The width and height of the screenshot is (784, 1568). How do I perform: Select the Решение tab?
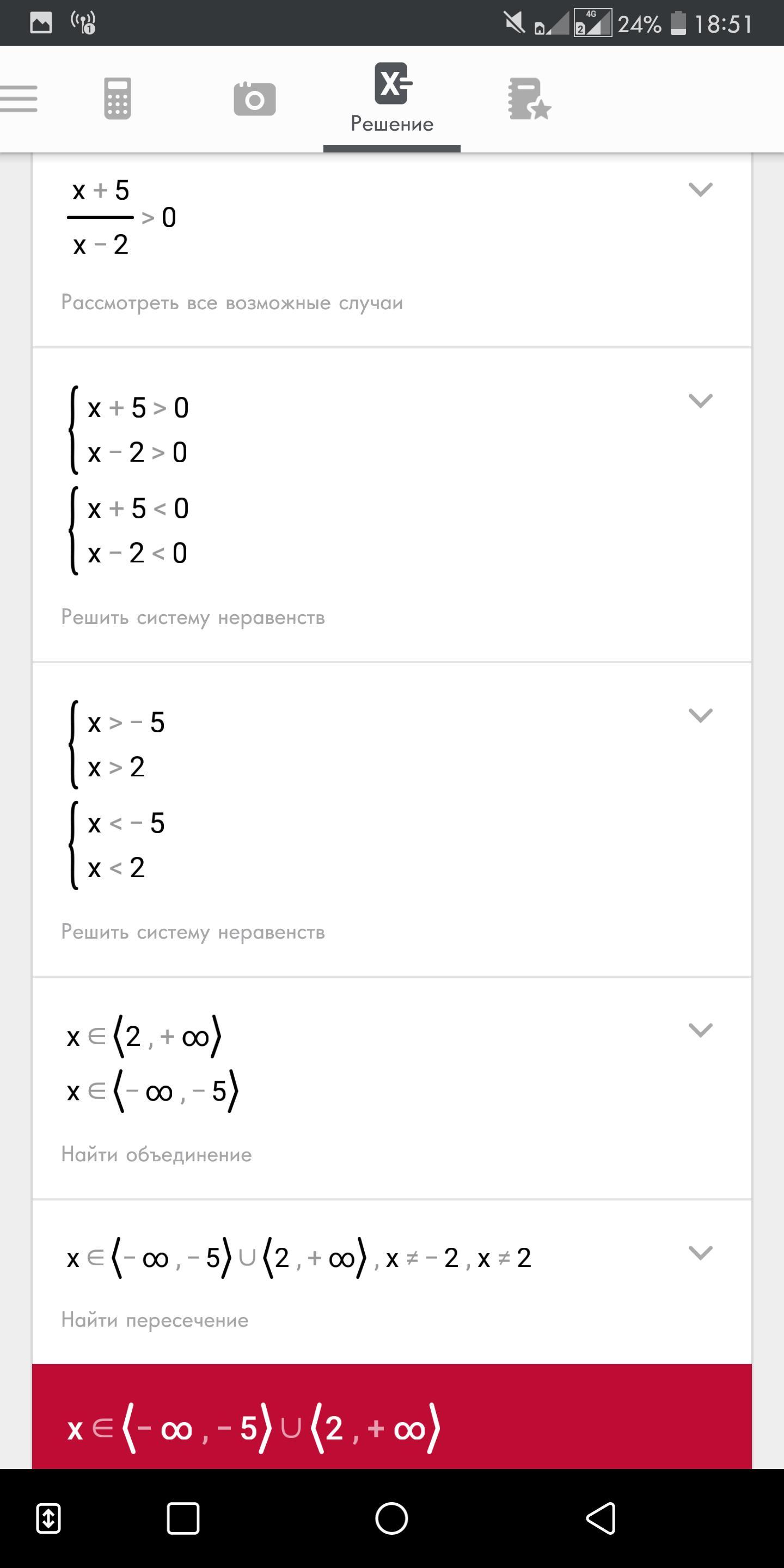click(392, 99)
